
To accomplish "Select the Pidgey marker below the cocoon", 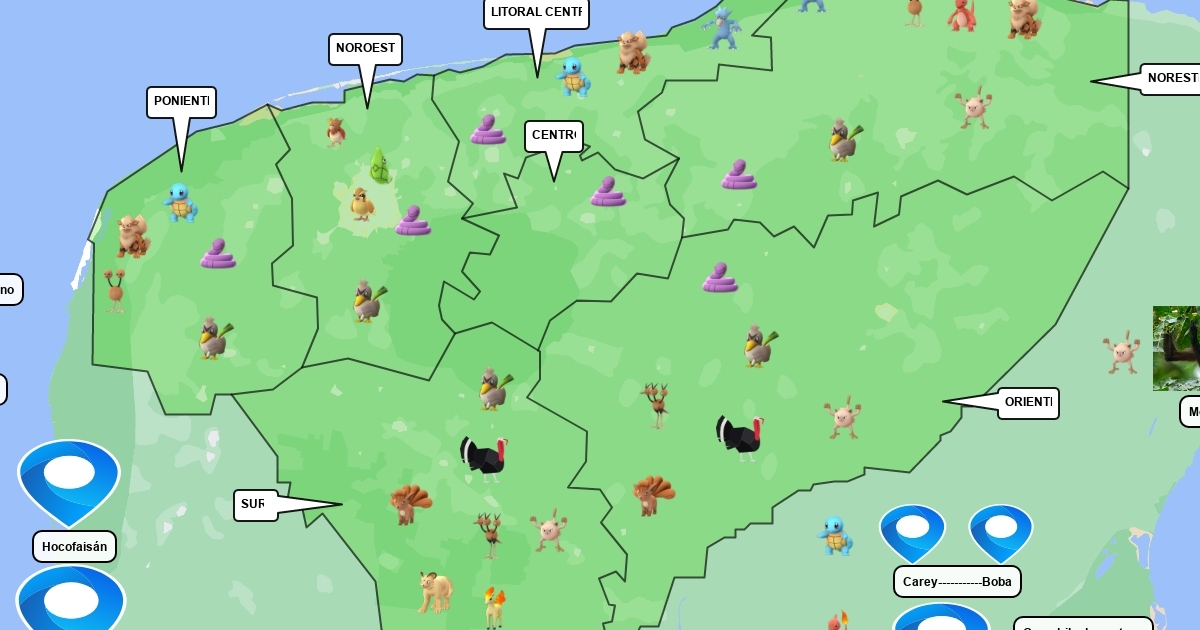I will [361, 204].
